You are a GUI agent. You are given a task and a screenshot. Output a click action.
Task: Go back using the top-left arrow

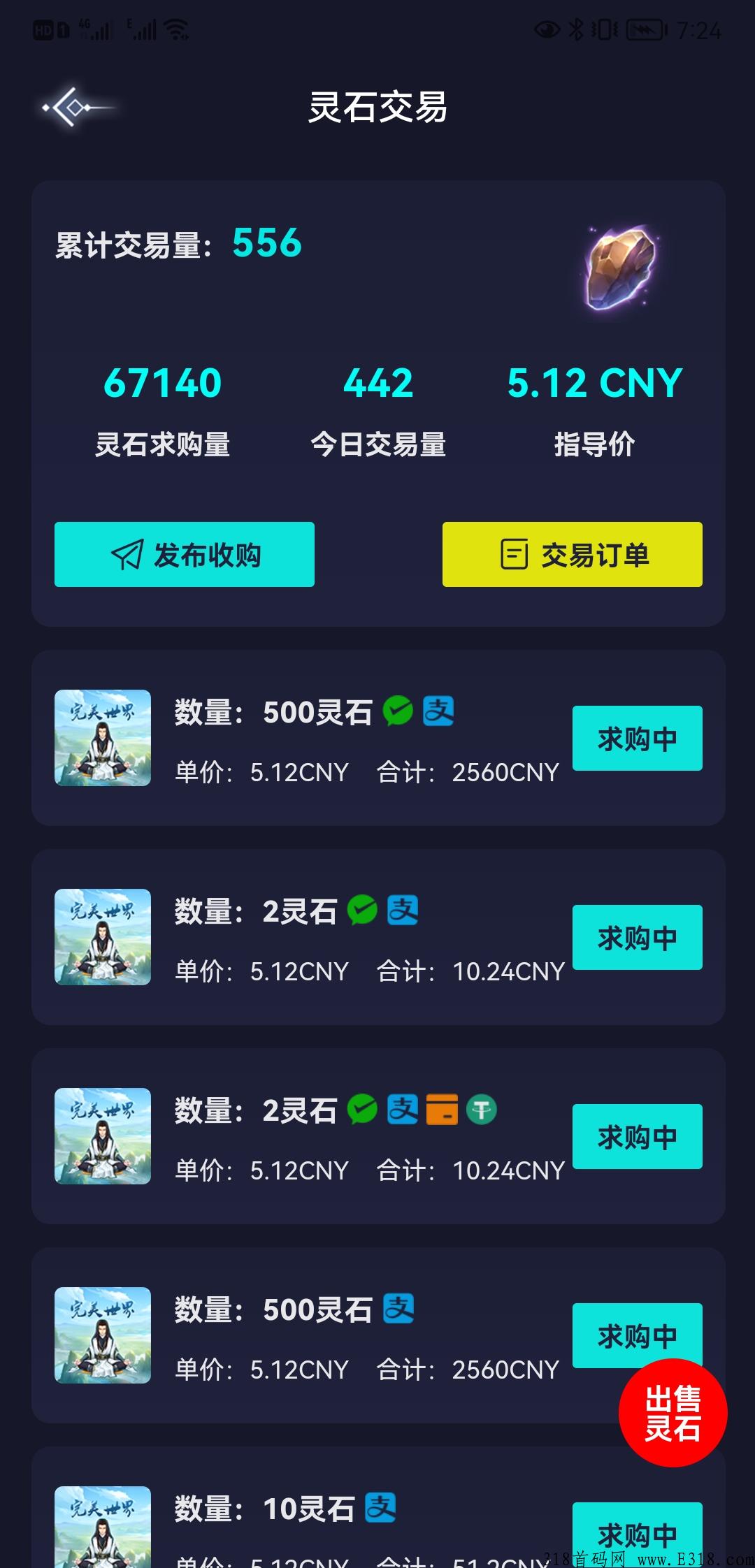75,108
